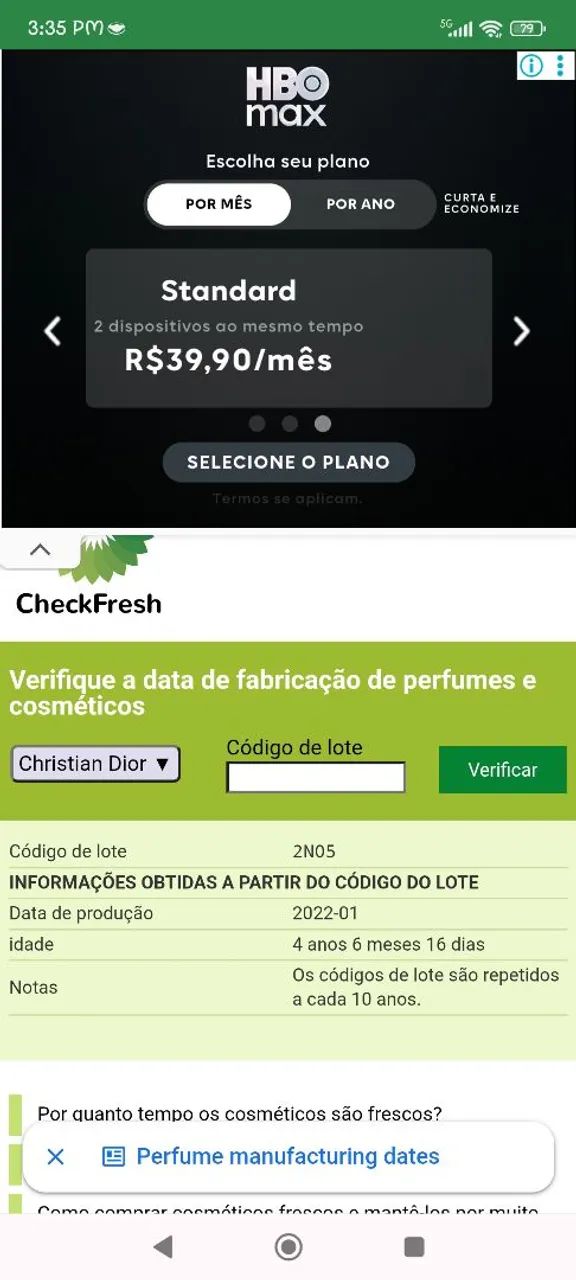
Task: Collapse the ad with the up chevron
Action: 39,549
